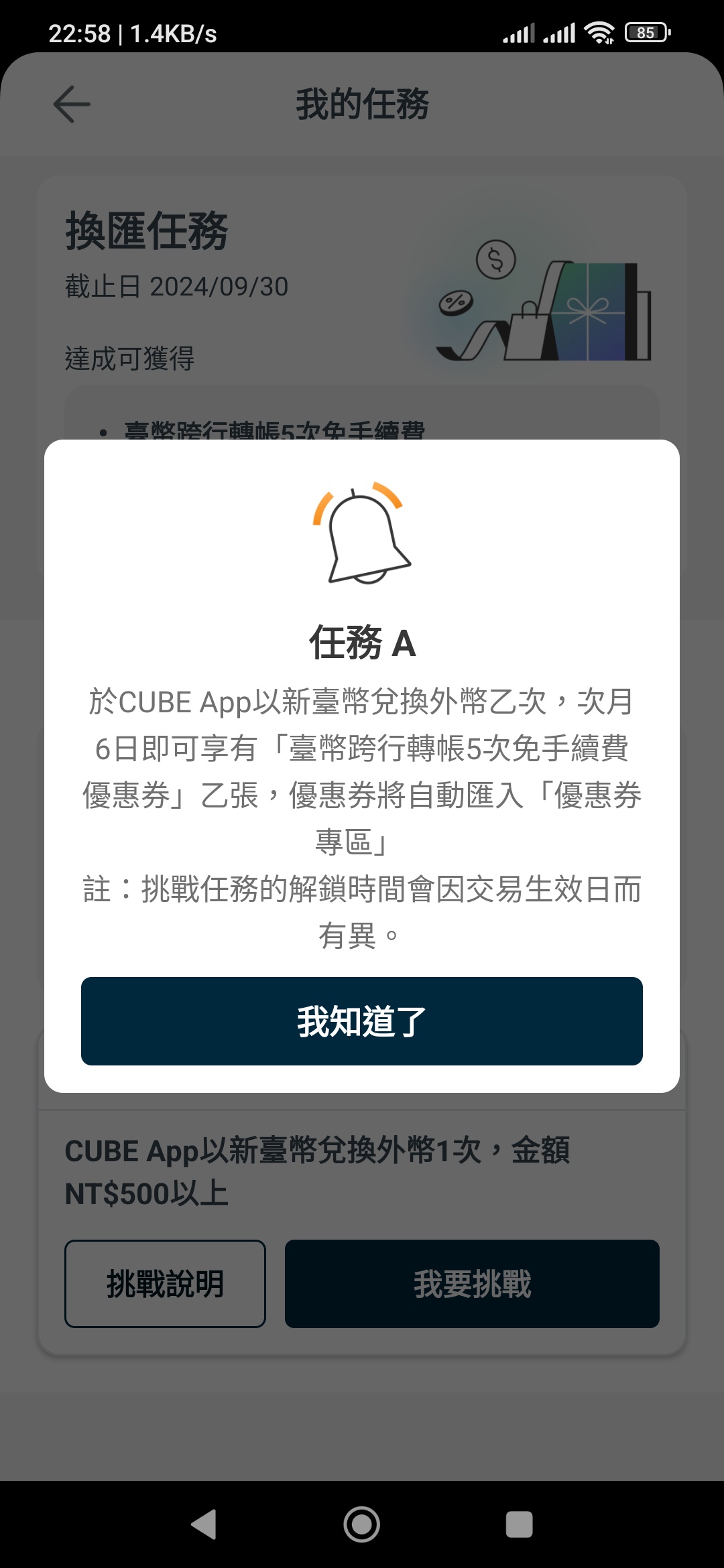Viewport: 724px width, 1568px height.
Task: Dismiss the dialog with 我知道了
Action: 362,1021
